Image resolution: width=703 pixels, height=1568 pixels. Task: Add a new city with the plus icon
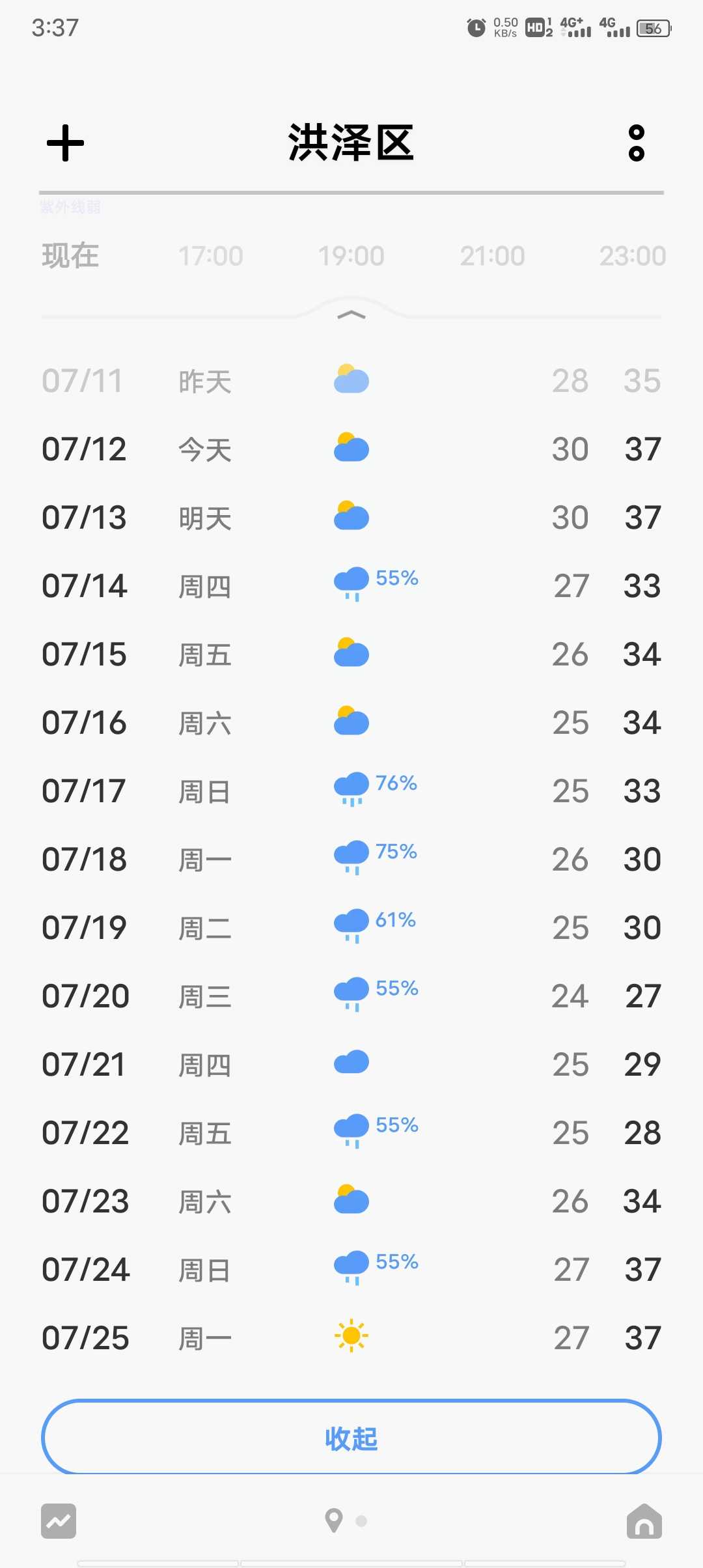point(65,143)
